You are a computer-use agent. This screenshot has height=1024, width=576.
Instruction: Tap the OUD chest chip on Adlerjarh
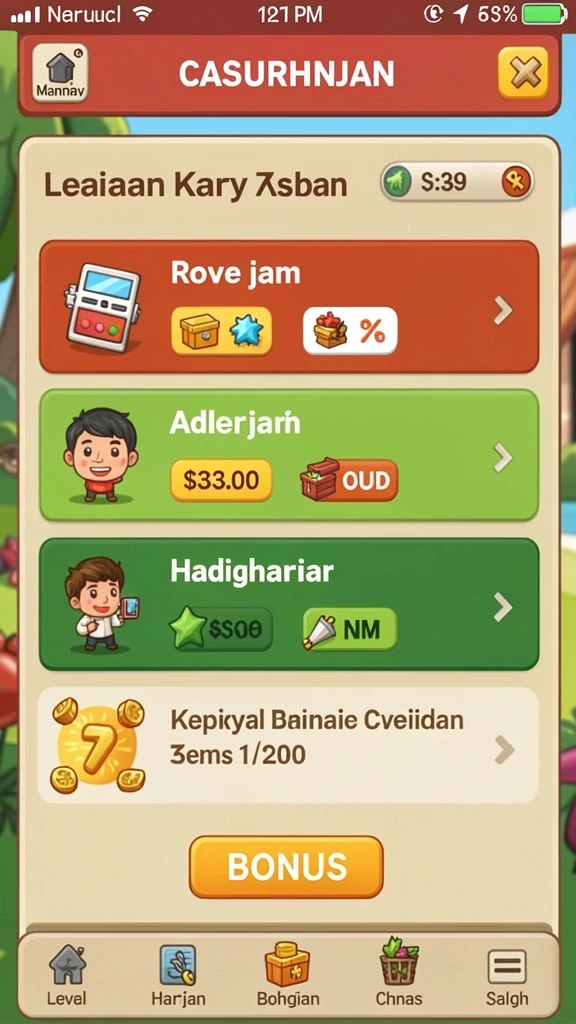349,480
